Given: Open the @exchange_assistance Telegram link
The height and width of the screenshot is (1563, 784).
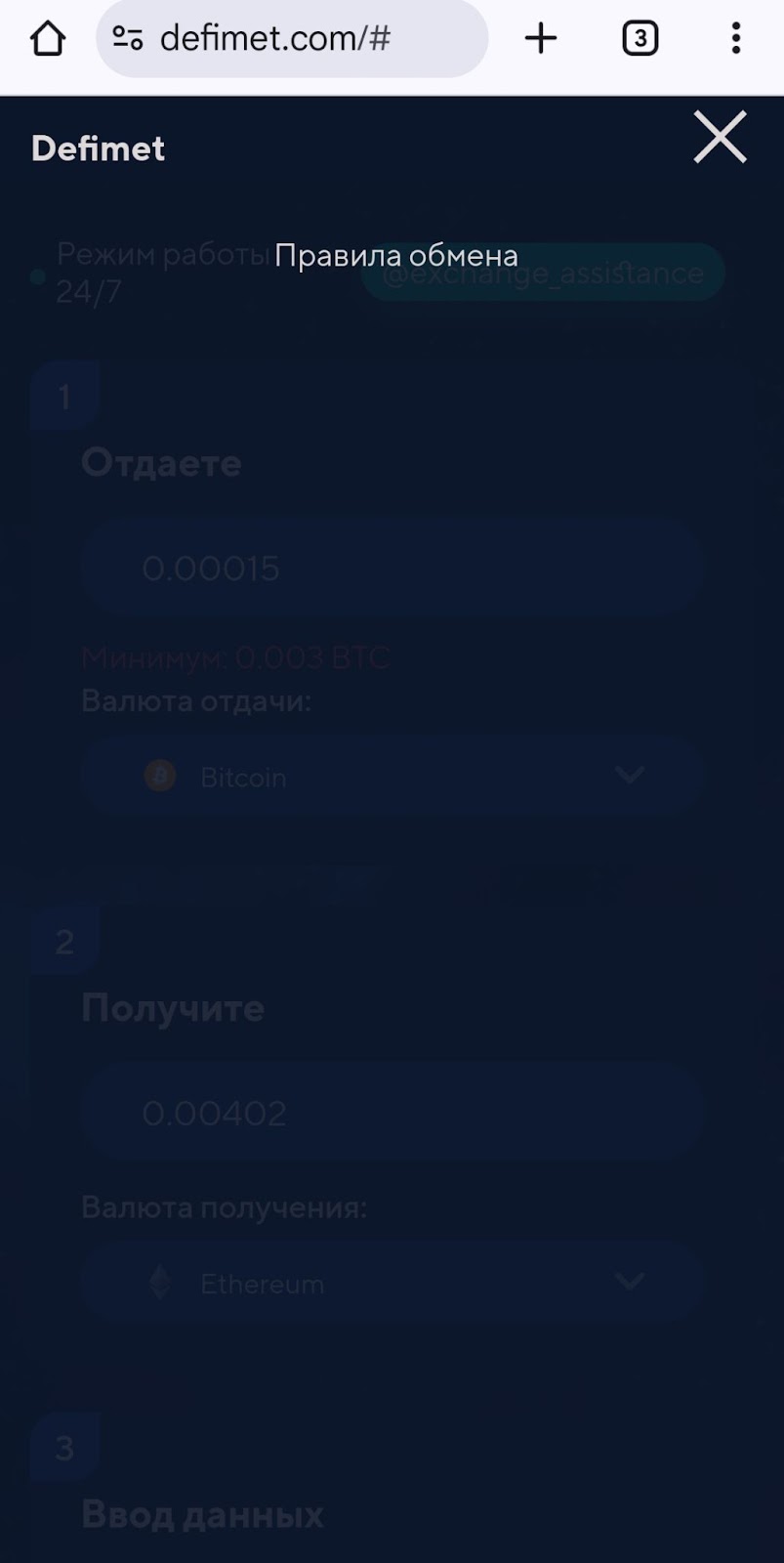Looking at the screenshot, I should 543,274.
